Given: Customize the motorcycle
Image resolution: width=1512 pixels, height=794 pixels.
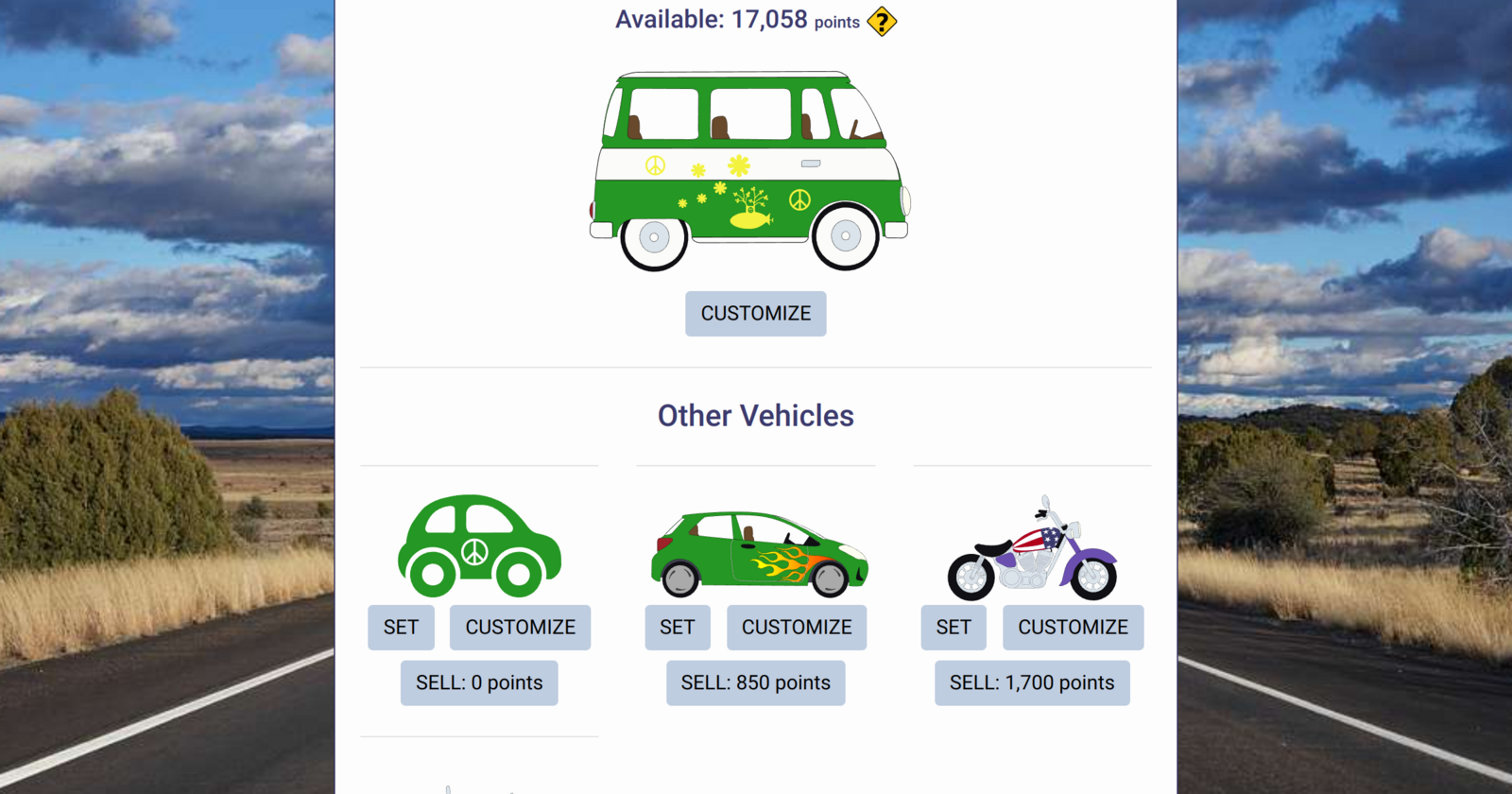Looking at the screenshot, I should click(x=1073, y=628).
